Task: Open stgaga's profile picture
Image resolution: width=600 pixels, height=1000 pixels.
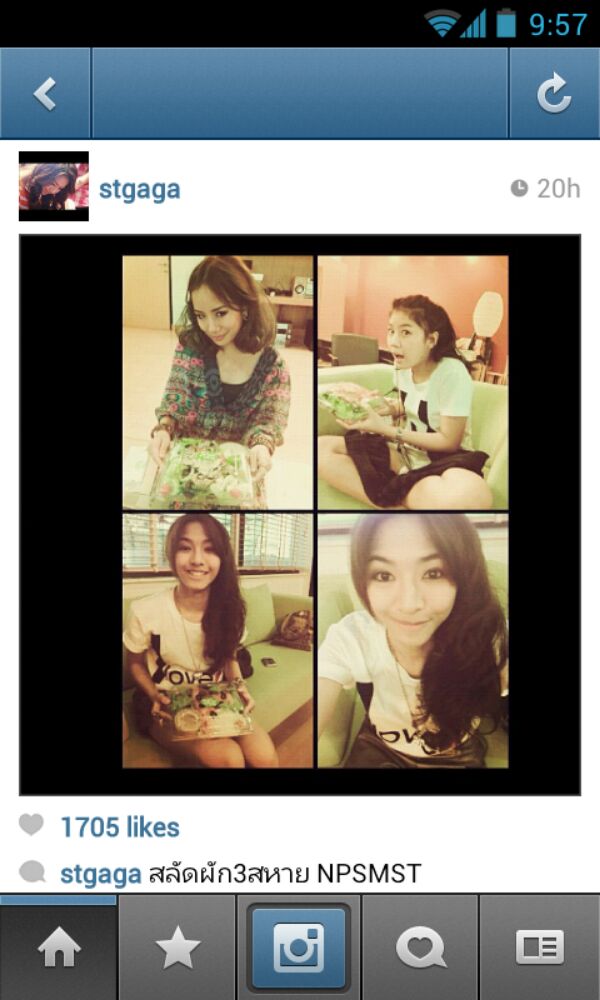Action: coord(54,187)
